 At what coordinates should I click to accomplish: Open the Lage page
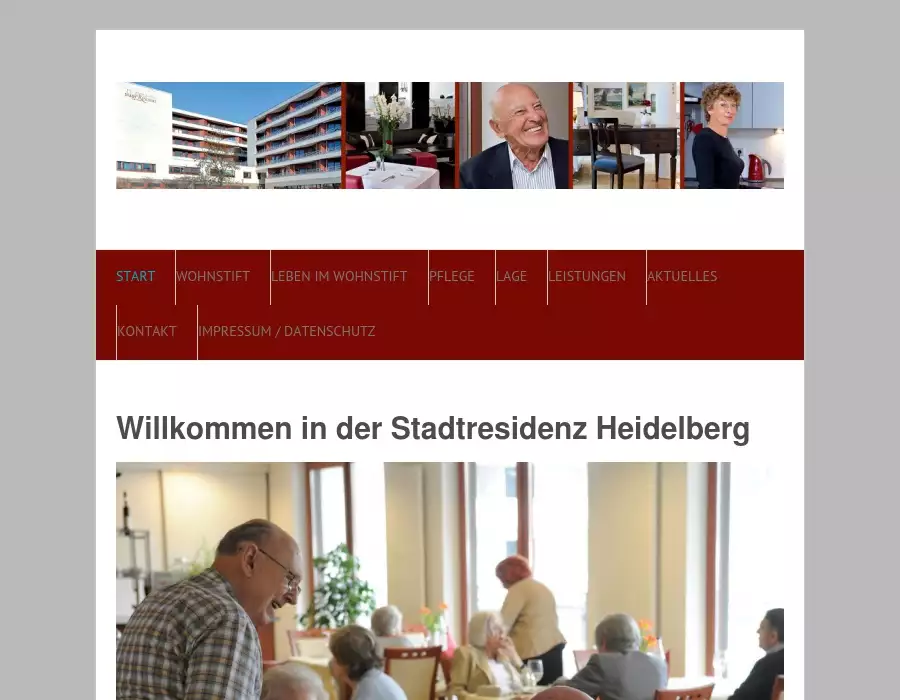511,277
